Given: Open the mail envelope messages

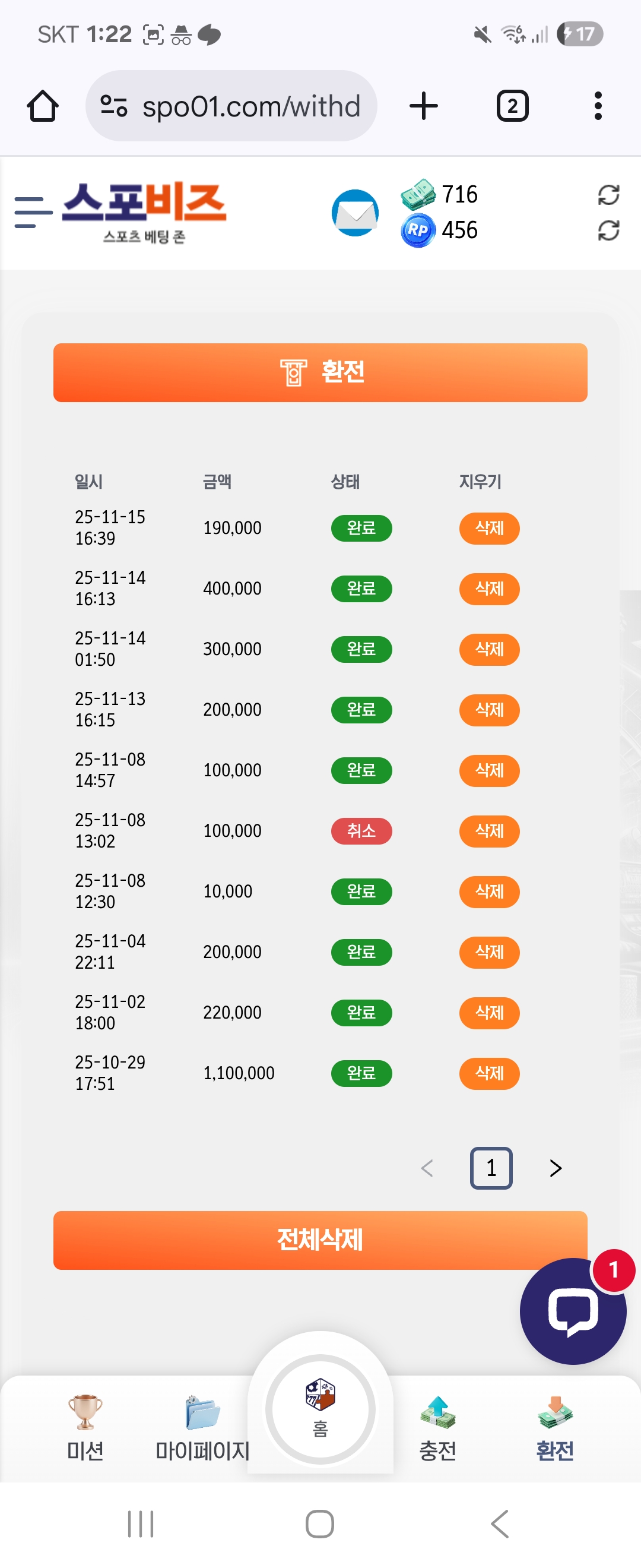Looking at the screenshot, I should pyautogui.click(x=354, y=213).
